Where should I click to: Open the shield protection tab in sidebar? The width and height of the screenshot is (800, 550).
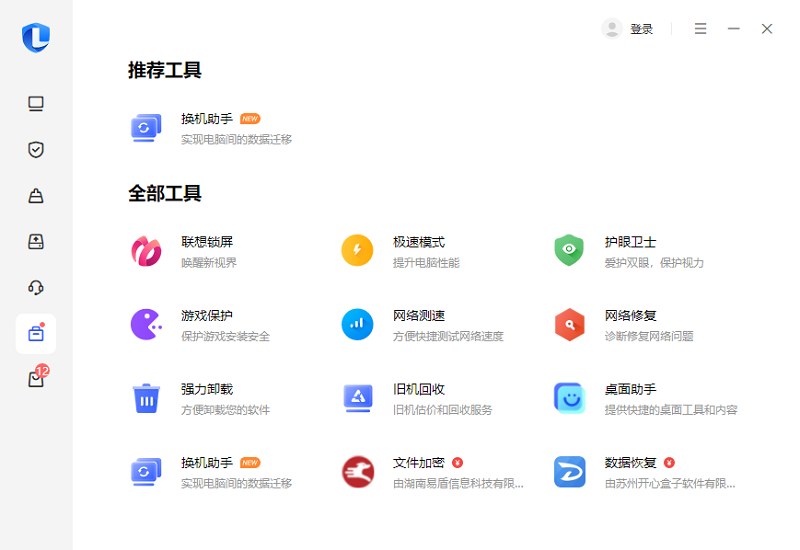36,150
